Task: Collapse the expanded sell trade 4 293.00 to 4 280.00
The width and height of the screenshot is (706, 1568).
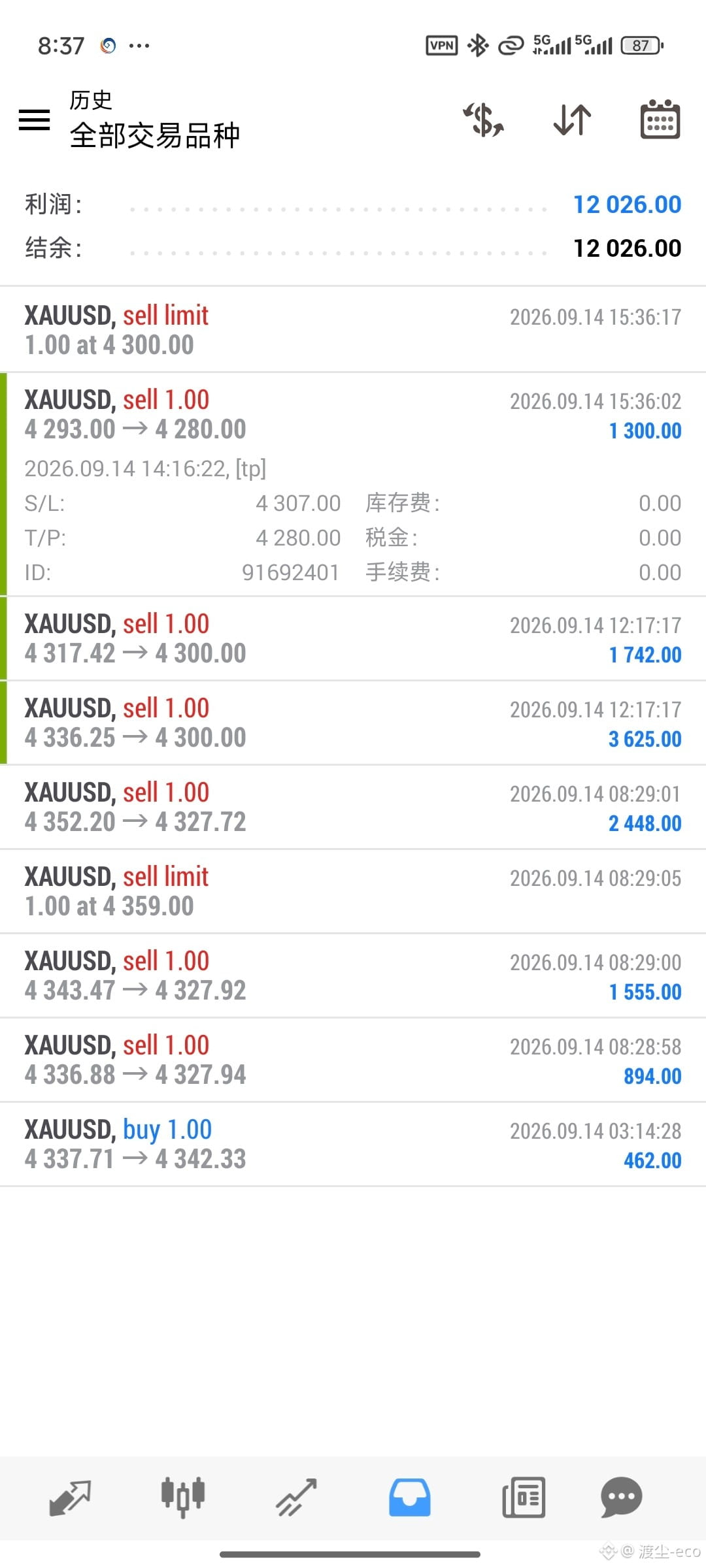Action: point(353,484)
